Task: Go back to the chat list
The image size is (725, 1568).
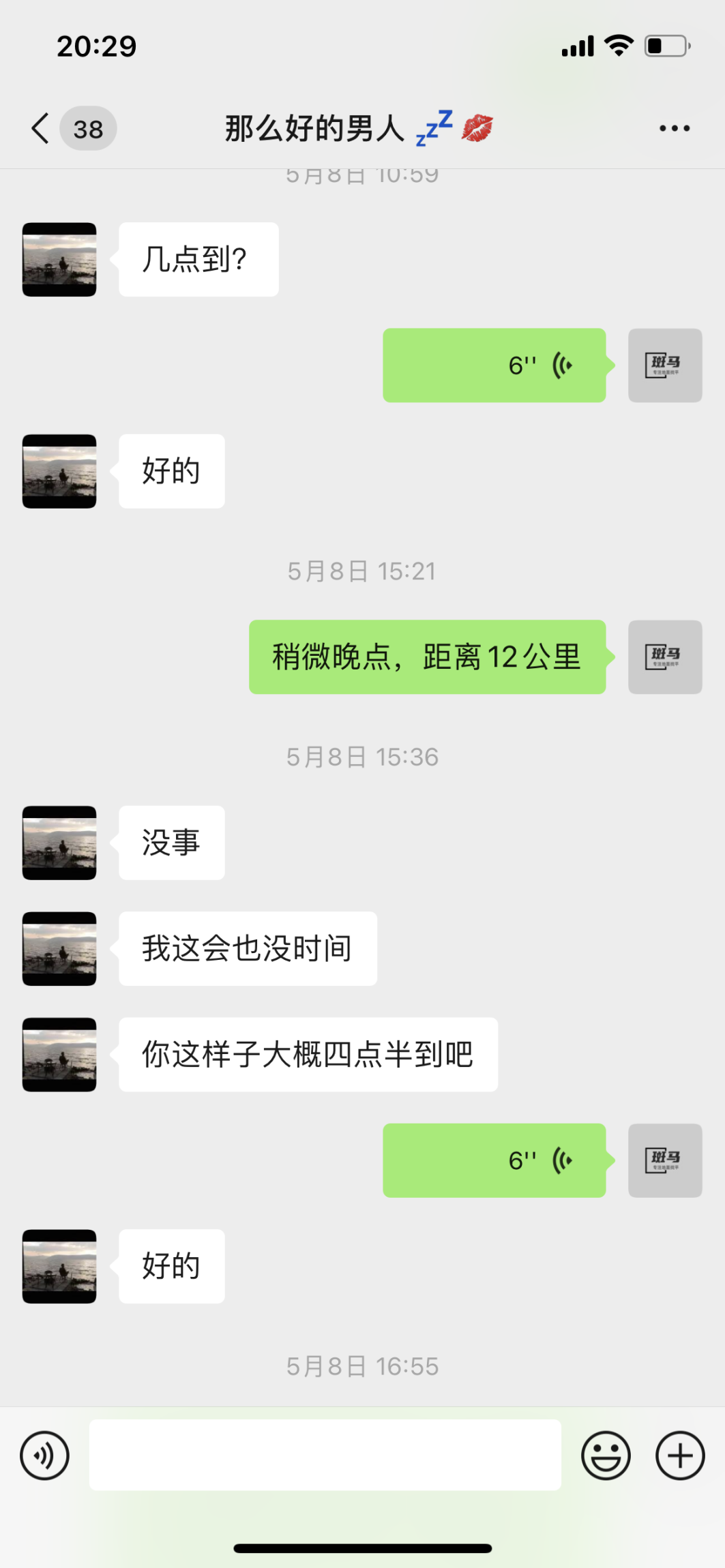Action: pyautogui.click(x=41, y=128)
